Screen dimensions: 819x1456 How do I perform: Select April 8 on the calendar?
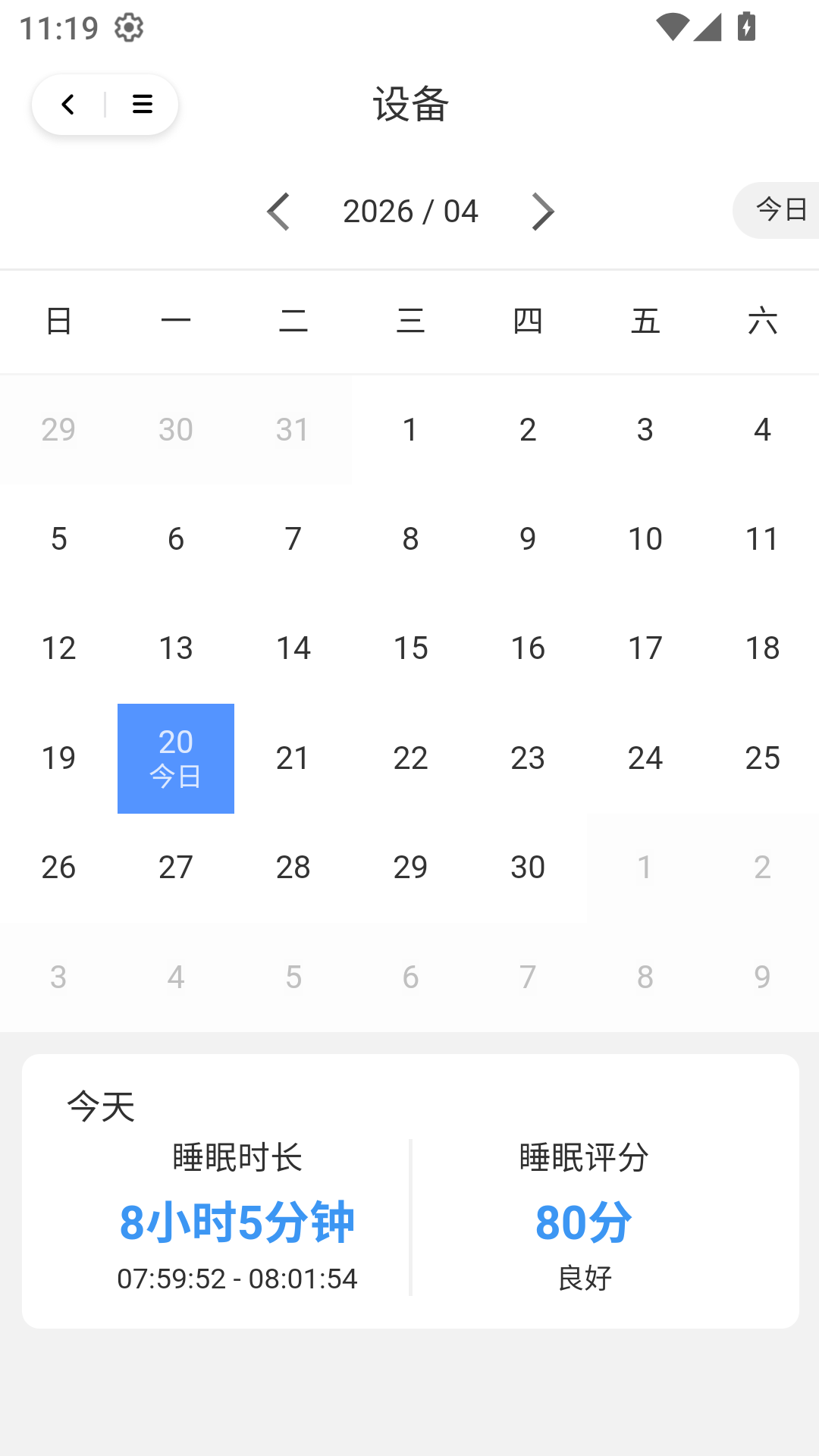(410, 539)
